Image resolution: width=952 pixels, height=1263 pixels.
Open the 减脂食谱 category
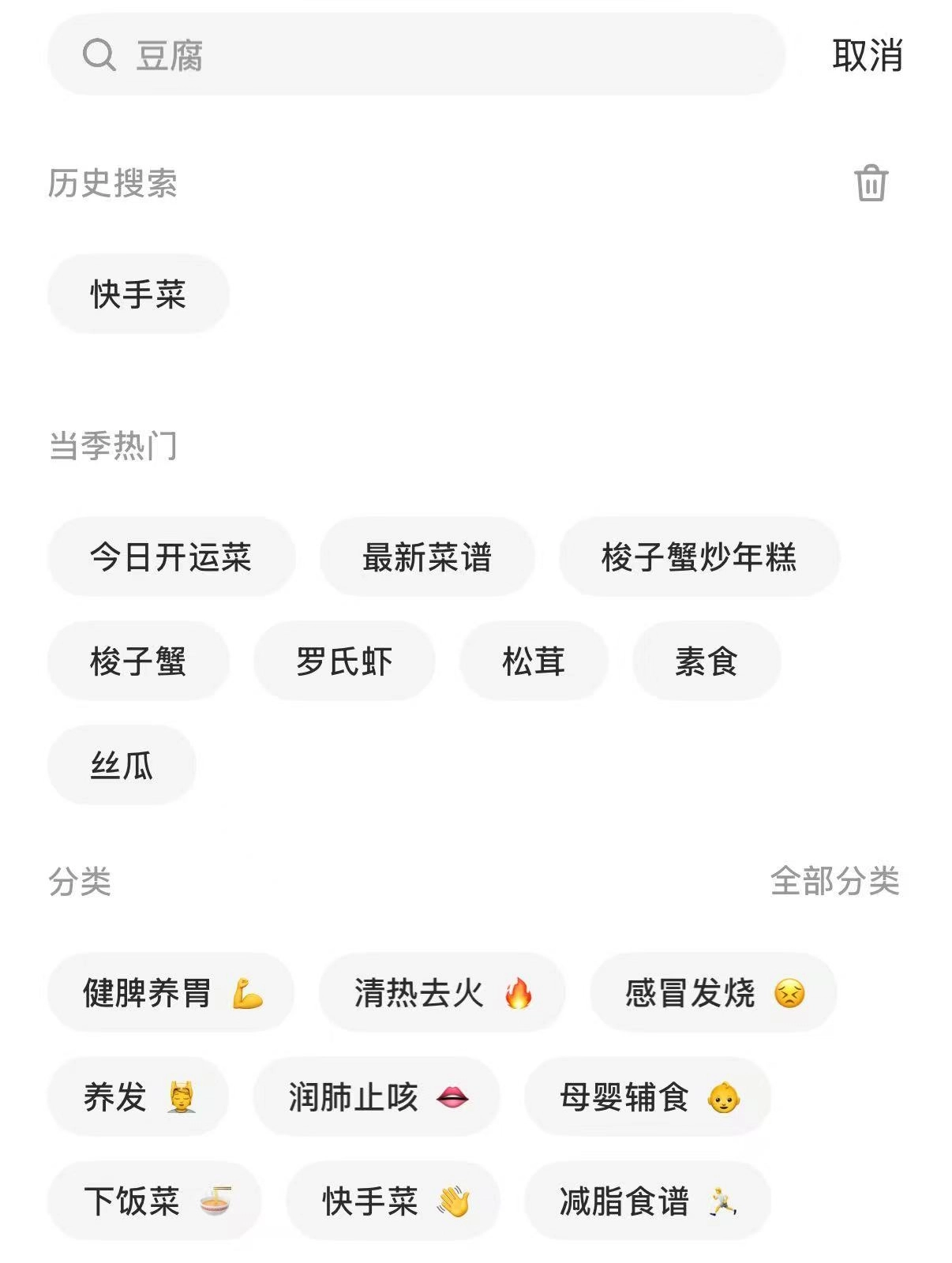pyautogui.click(x=647, y=1201)
